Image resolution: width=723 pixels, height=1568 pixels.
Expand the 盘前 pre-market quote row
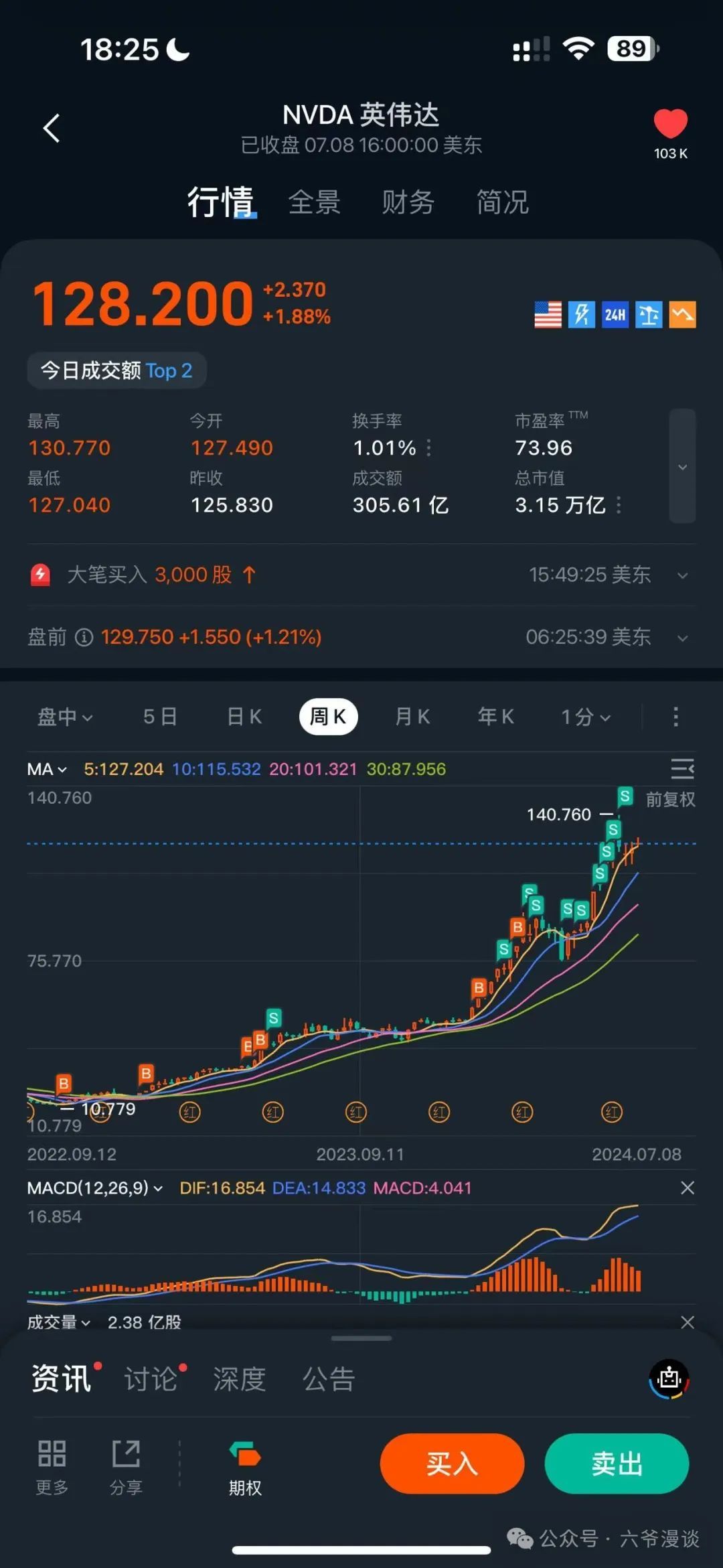pos(682,638)
